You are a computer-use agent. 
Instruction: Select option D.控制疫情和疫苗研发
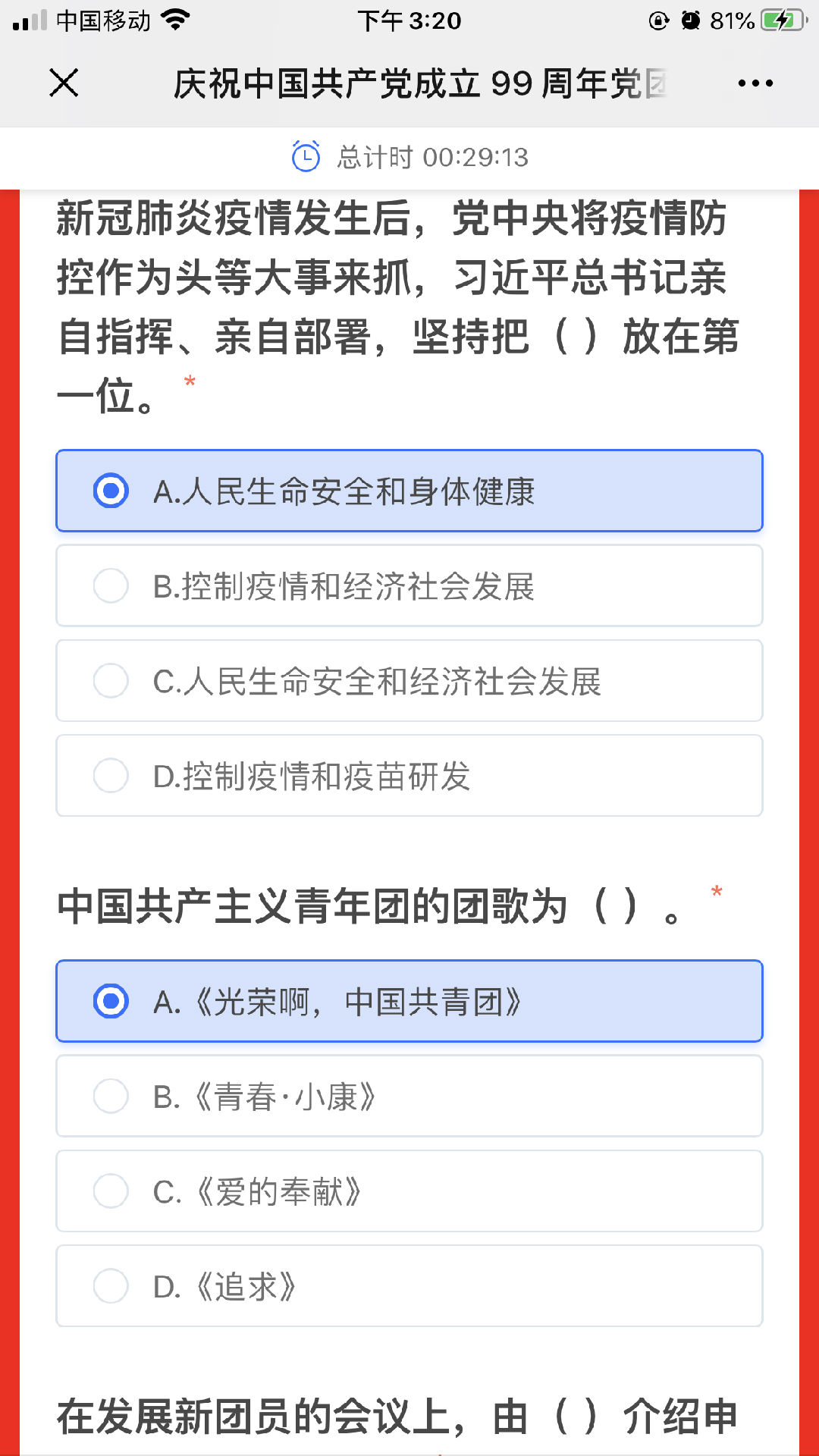(x=409, y=775)
